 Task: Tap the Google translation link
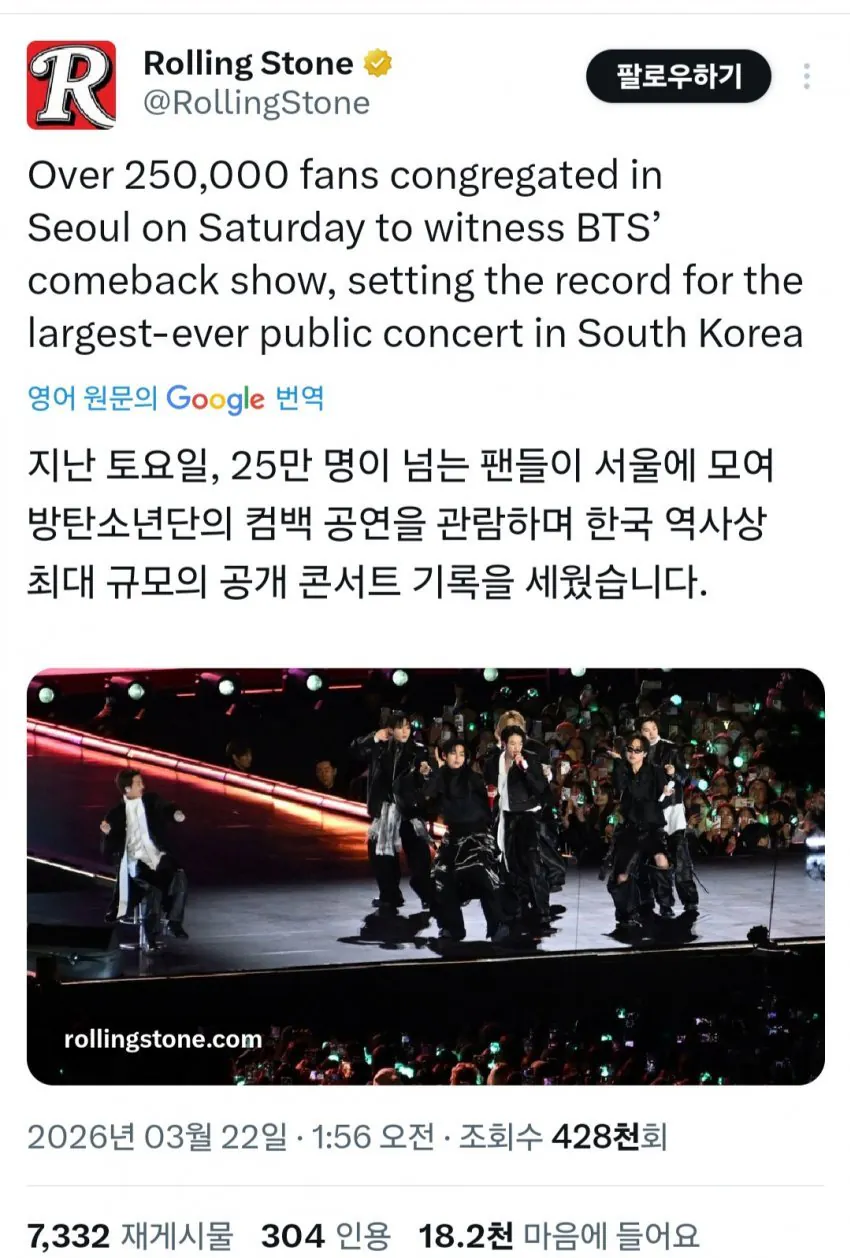[176, 399]
